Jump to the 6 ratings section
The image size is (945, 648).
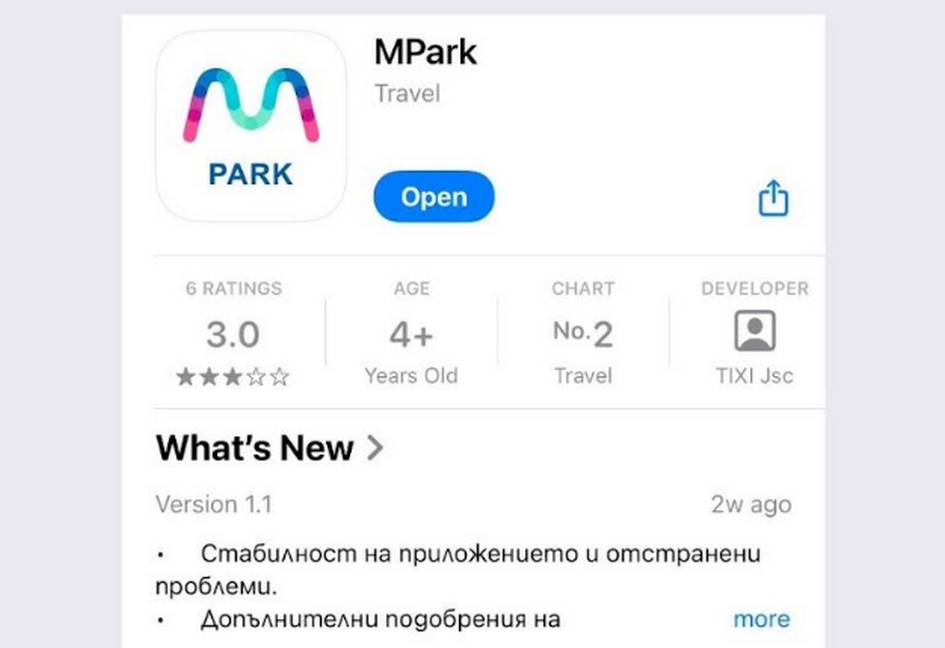point(233,333)
